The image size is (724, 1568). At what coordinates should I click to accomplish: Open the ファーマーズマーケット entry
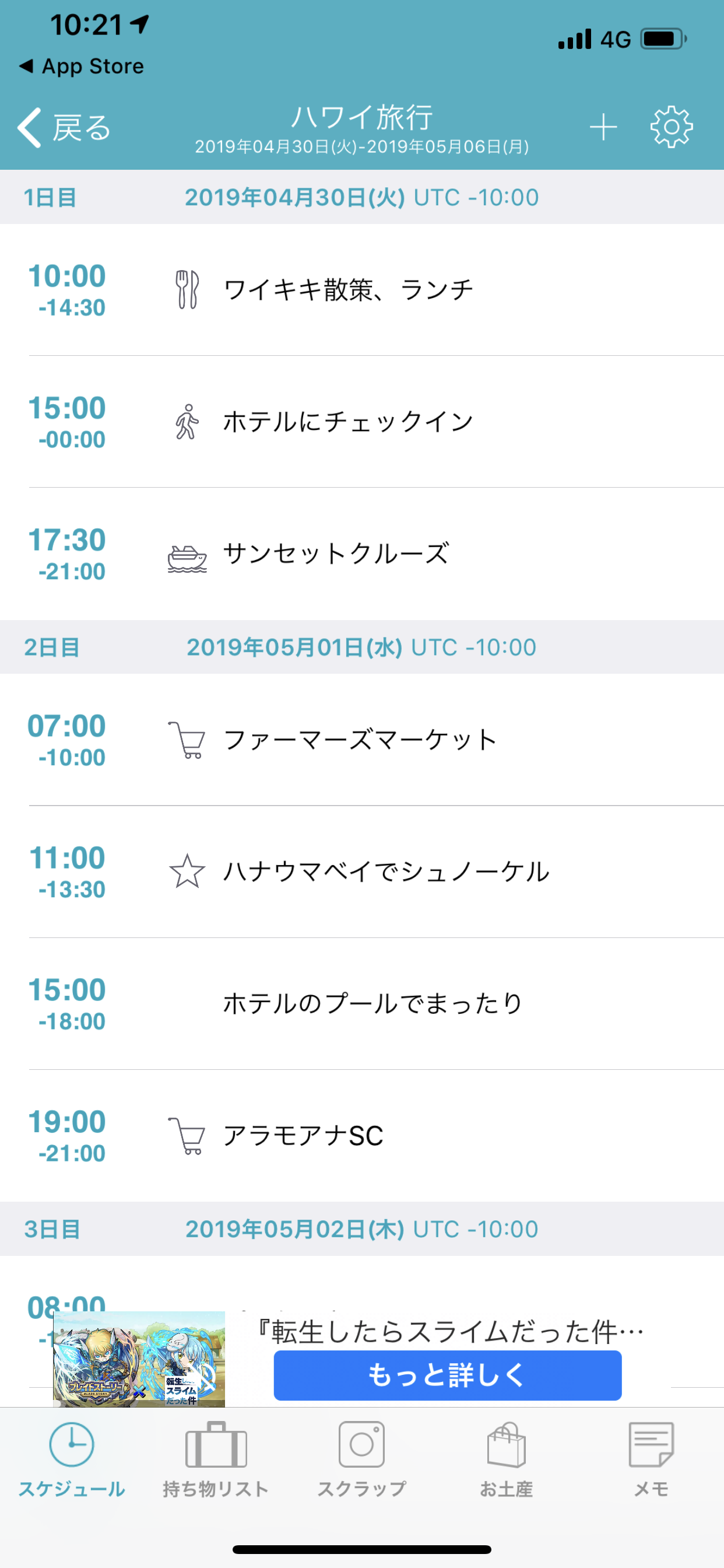coord(360,740)
